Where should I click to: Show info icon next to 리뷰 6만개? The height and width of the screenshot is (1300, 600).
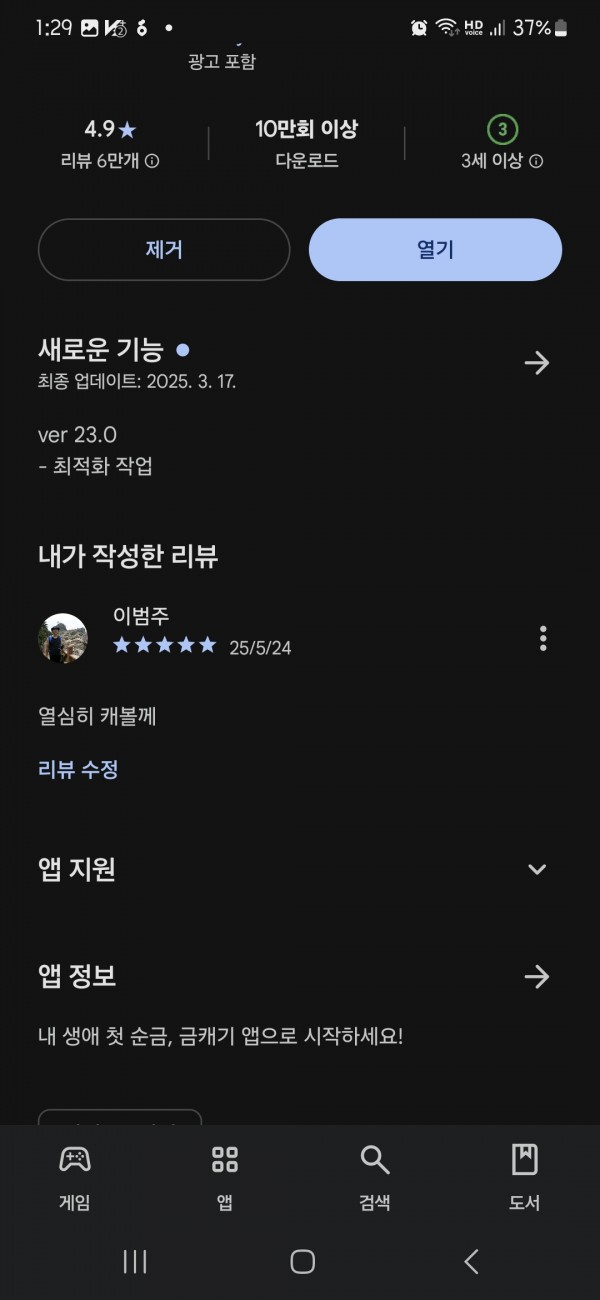coord(152,161)
